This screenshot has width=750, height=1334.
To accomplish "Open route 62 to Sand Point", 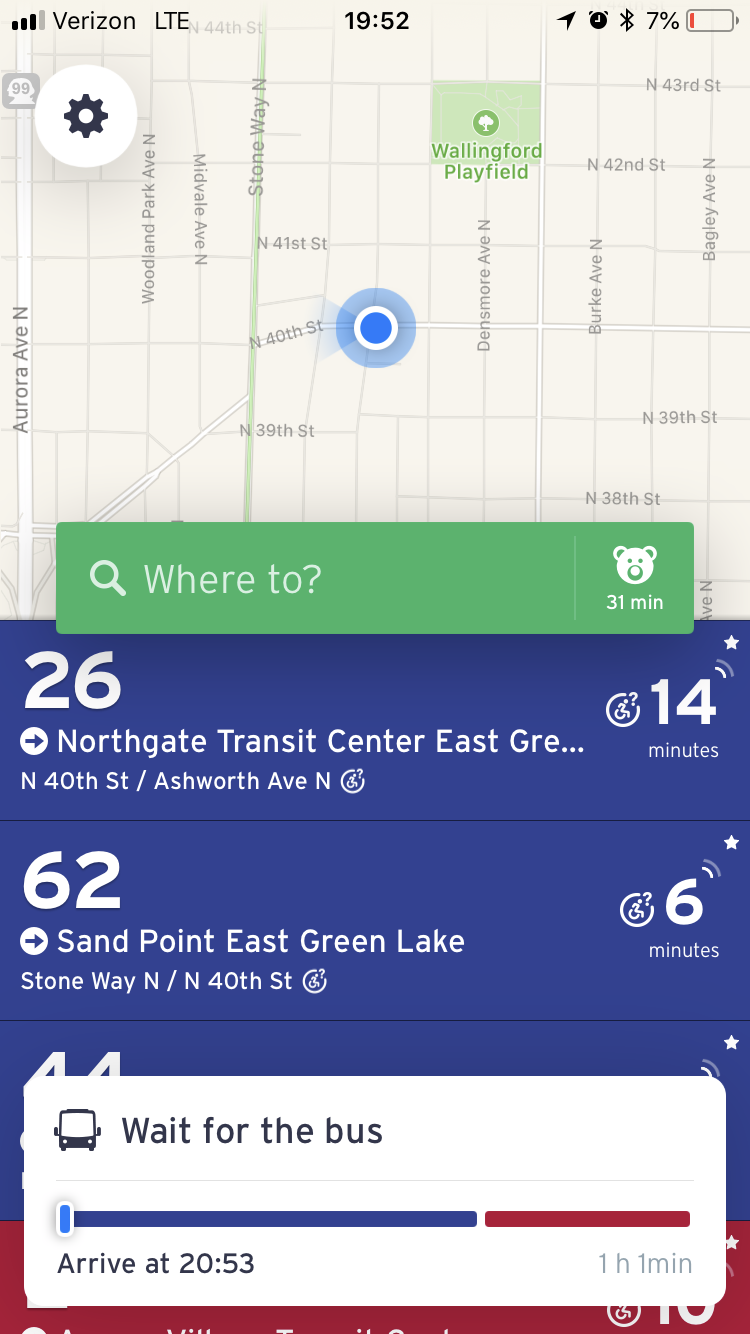I will pyautogui.click(x=300, y=922).
